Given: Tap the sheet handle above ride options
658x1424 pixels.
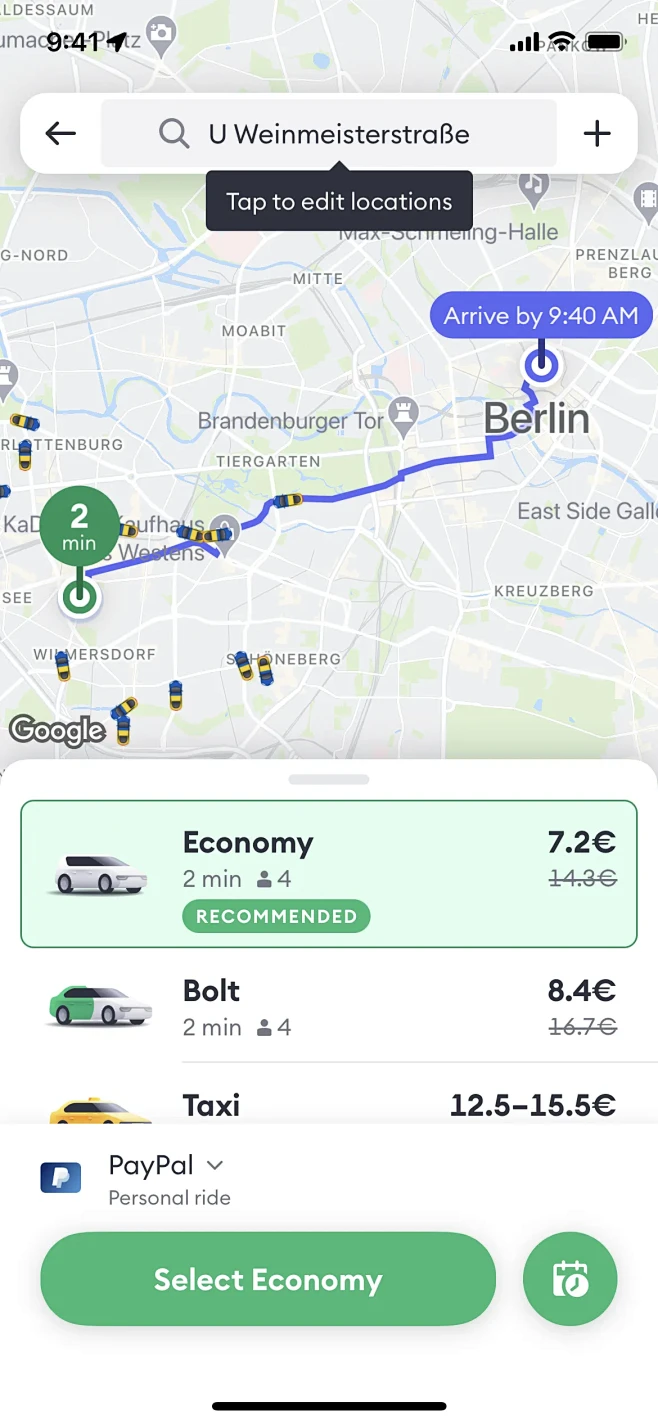Looking at the screenshot, I should [329, 780].
